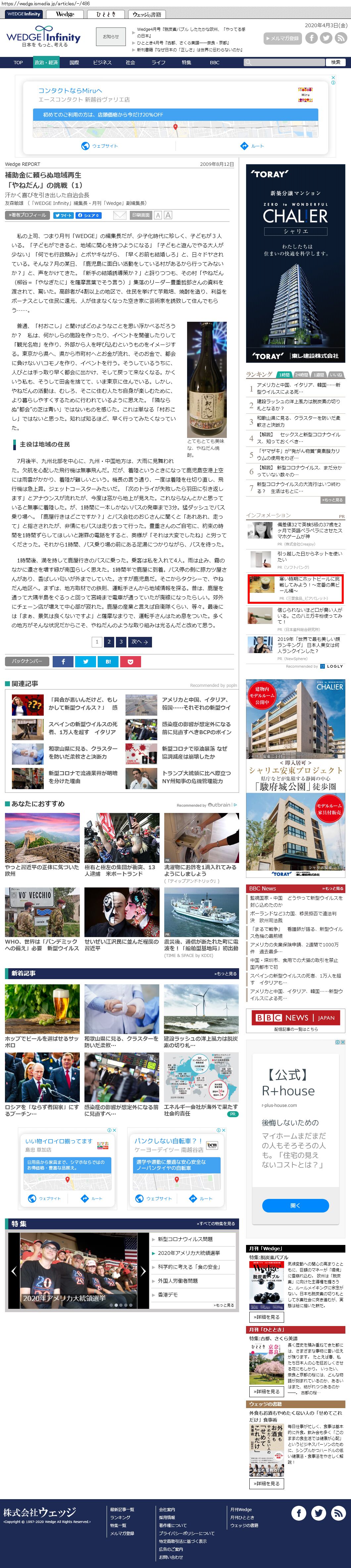This screenshot has height=1568, width=351.
Task: Open 詳細を見る for 月刊 Wedge
Action: (x=266, y=1317)
